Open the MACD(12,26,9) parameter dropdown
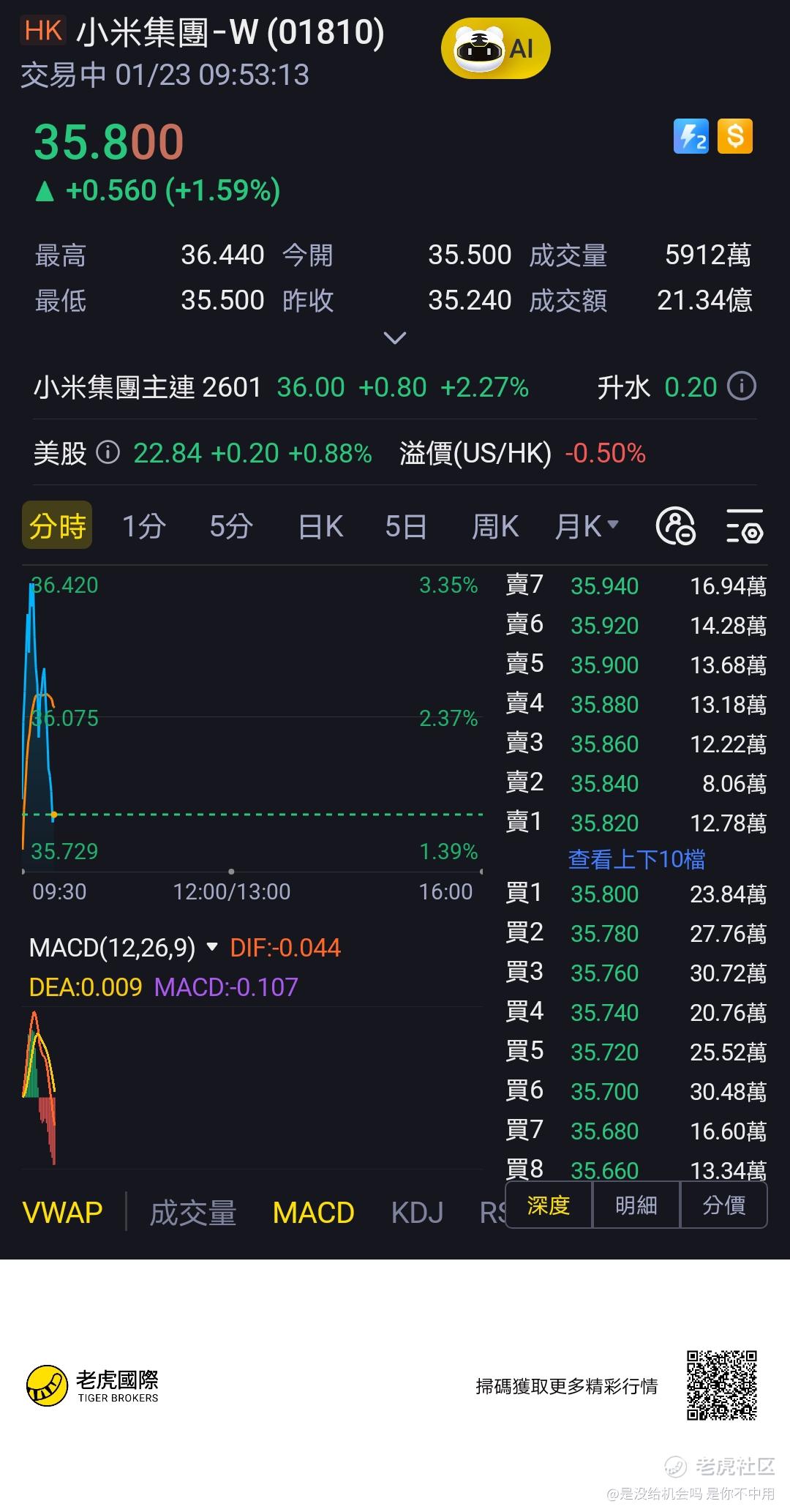The width and height of the screenshot is (790, 1512). [x=212, y=948]
